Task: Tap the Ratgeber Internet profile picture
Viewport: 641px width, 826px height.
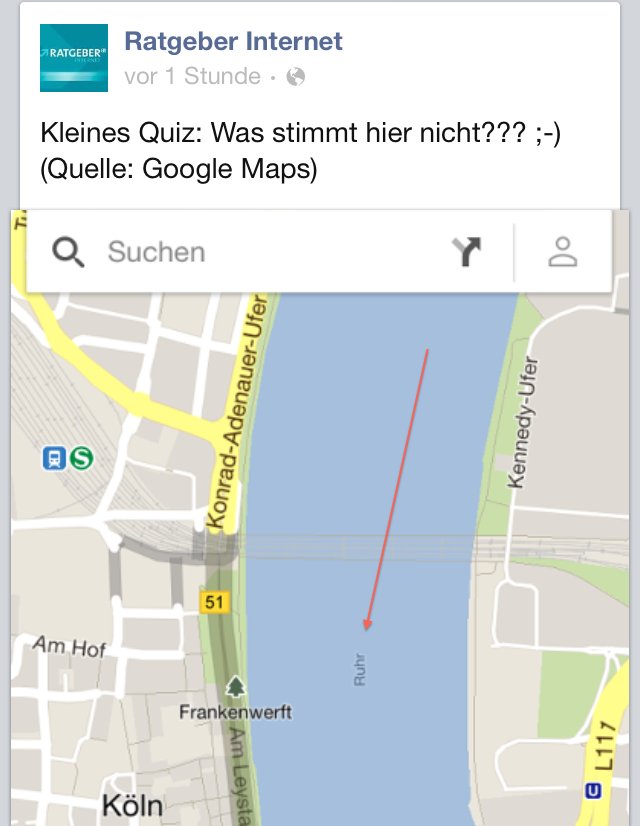Action: (74, 58)
